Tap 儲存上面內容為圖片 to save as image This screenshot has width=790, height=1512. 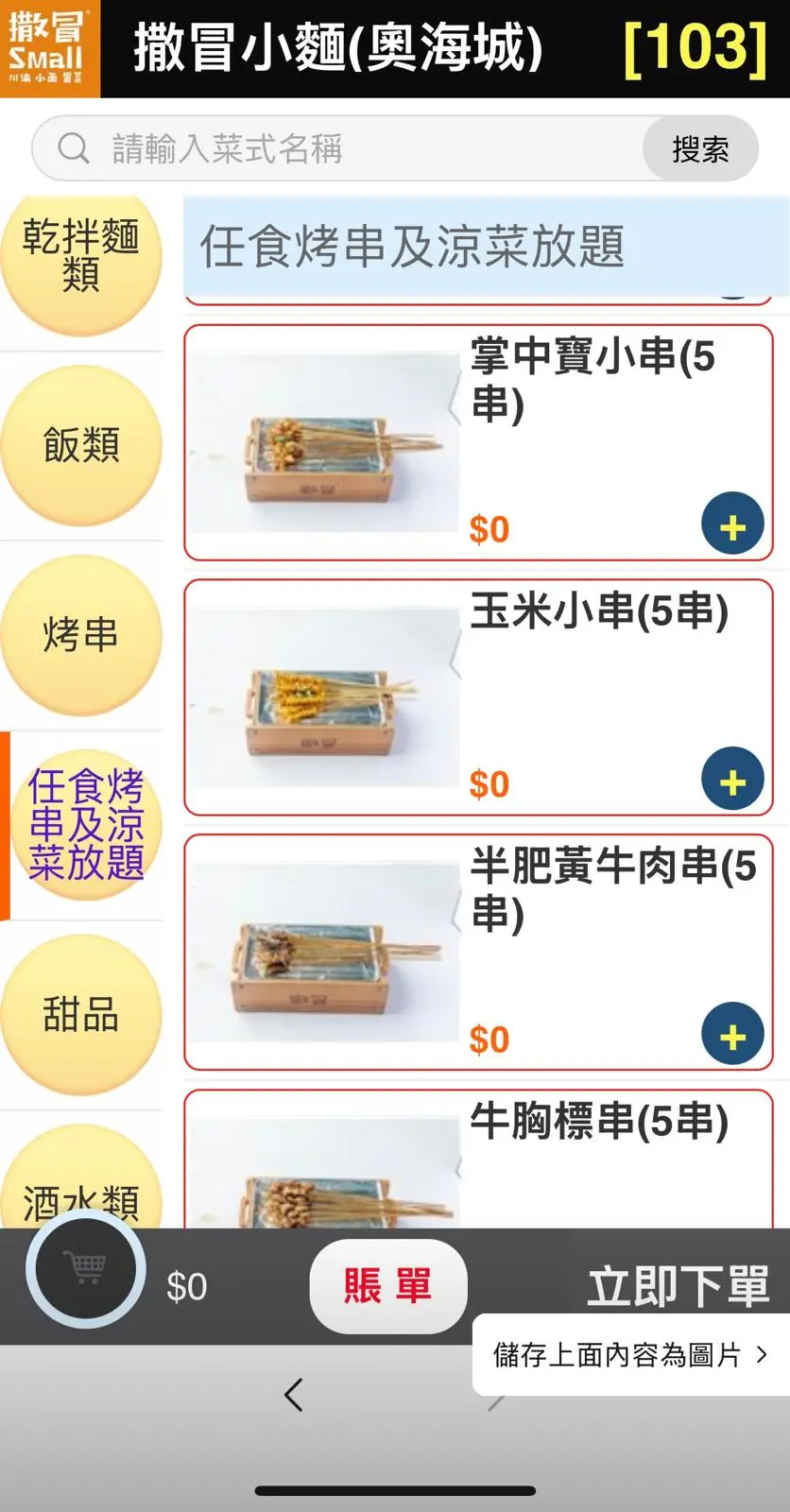(x=629, y=1355)
